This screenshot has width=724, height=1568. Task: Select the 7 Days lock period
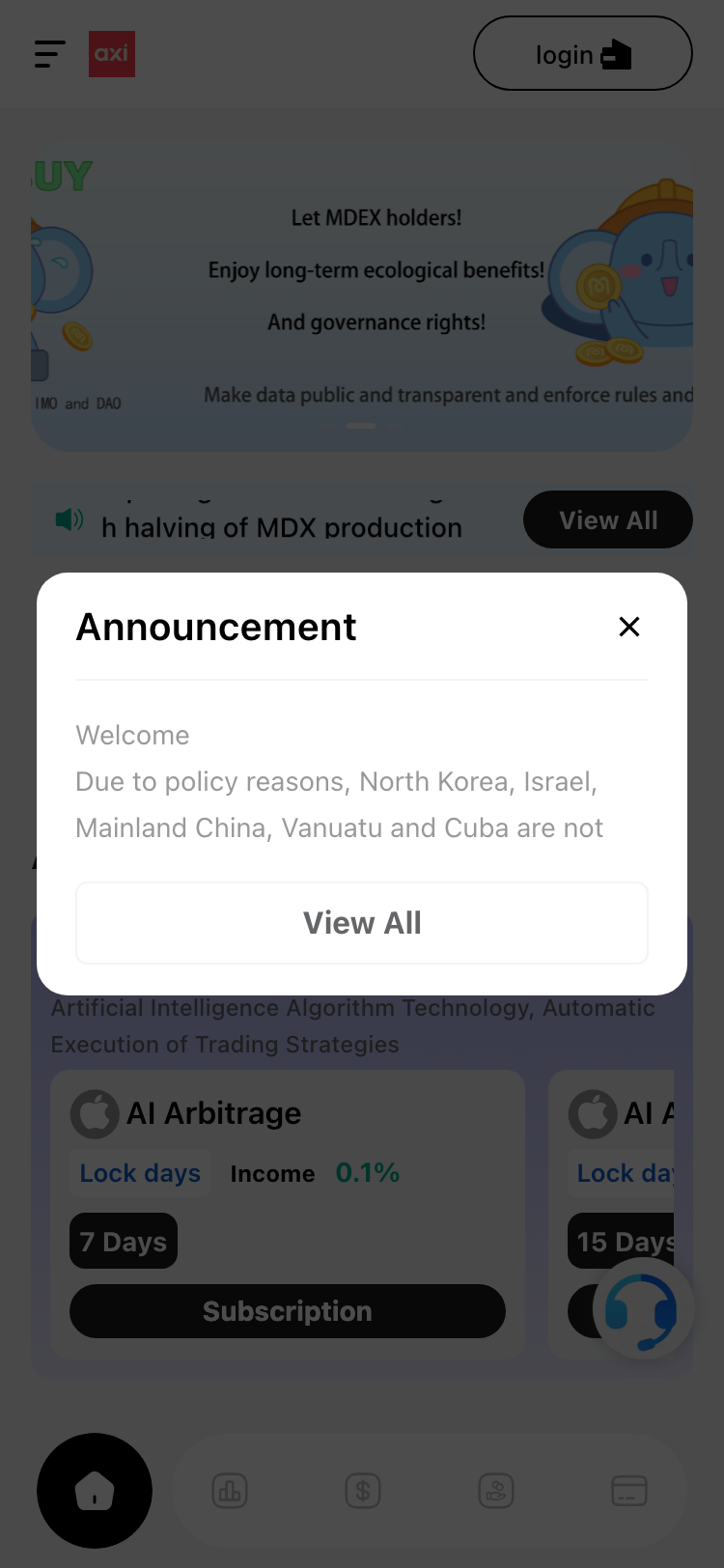coord(124,1242)
